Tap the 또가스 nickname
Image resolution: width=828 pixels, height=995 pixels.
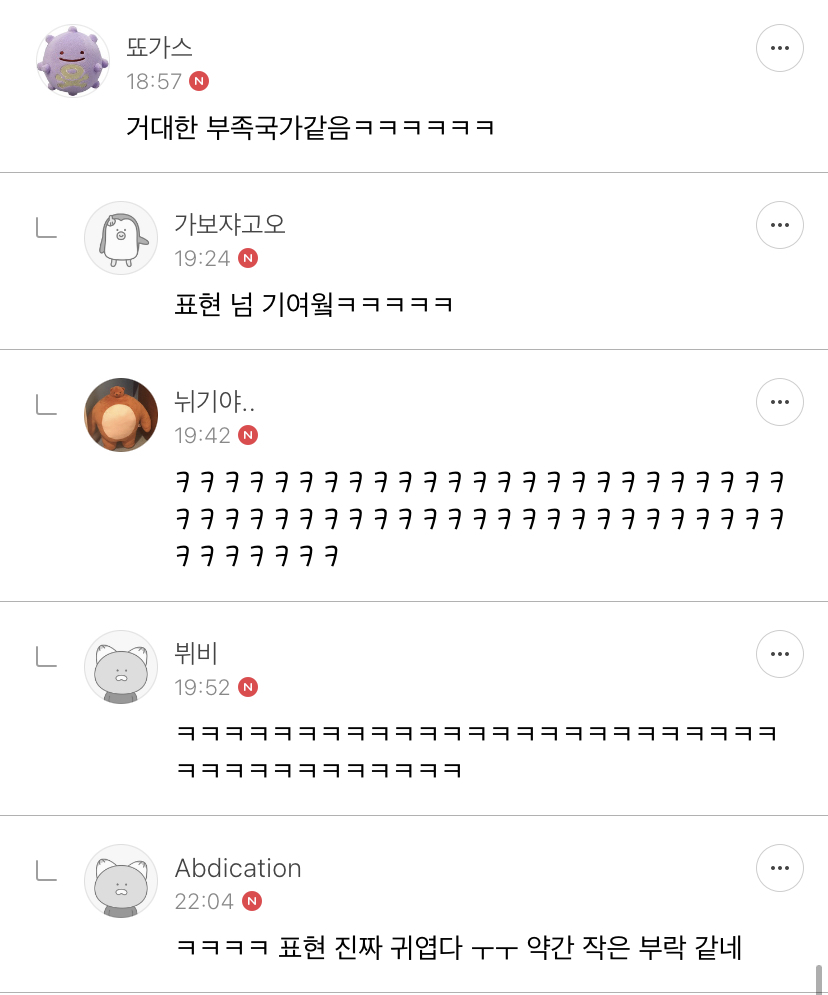(x=160, y=47)
